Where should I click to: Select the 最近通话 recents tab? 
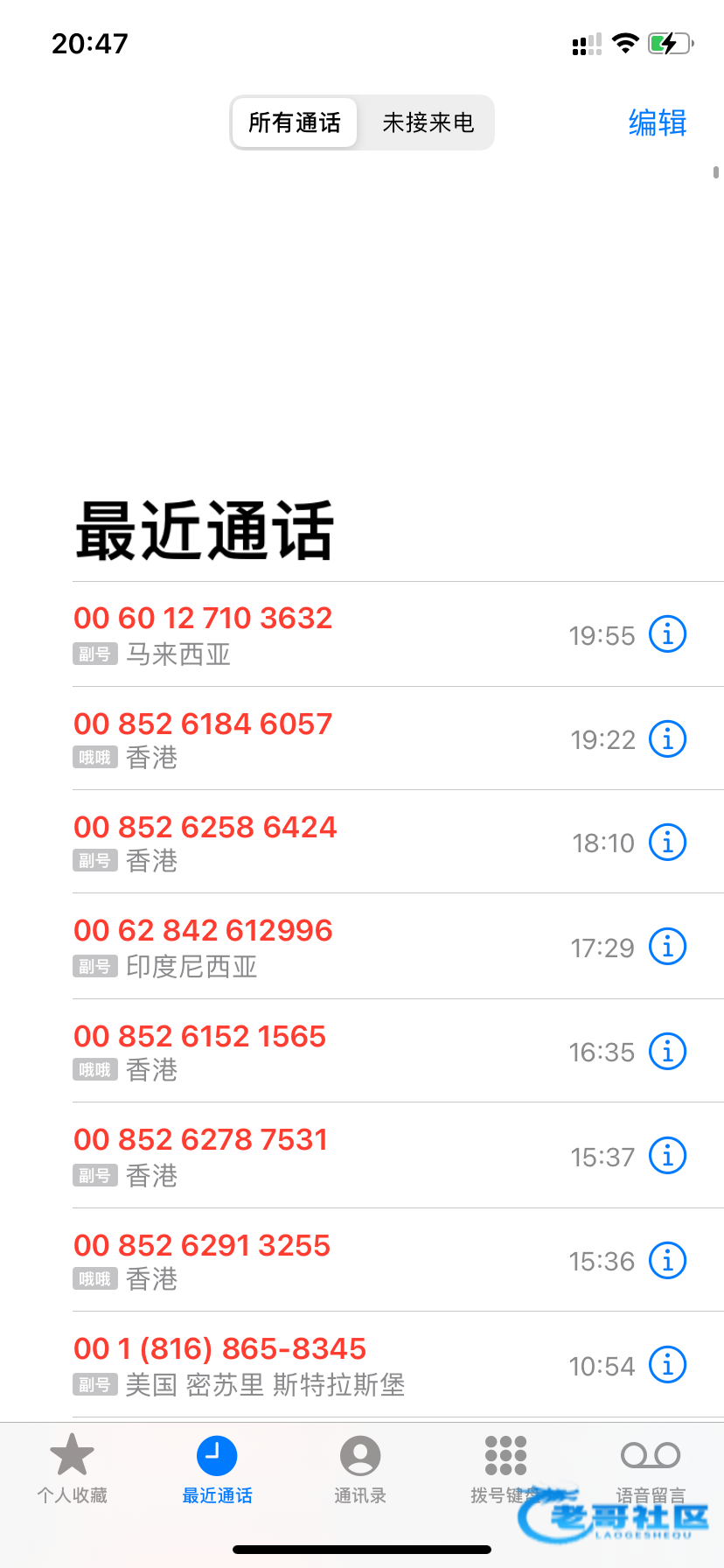(217, 1470)
